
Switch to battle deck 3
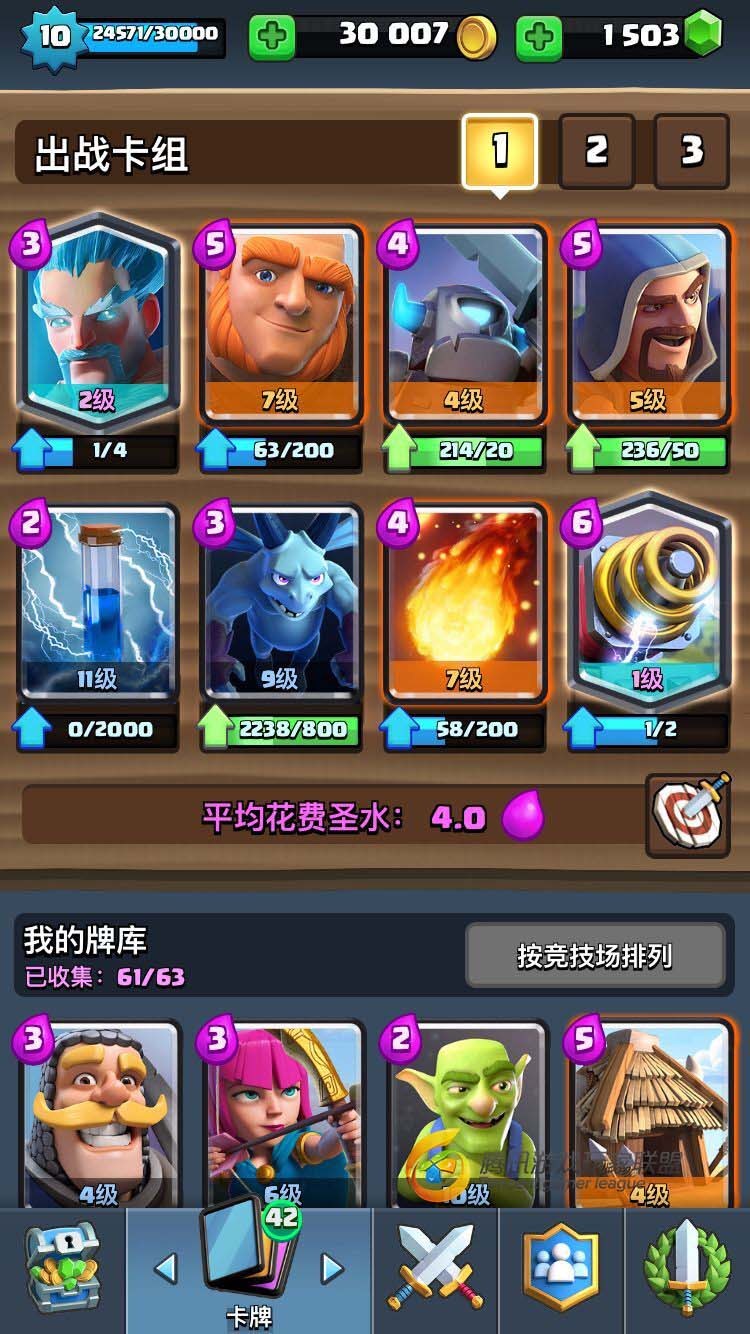(691, 151)
